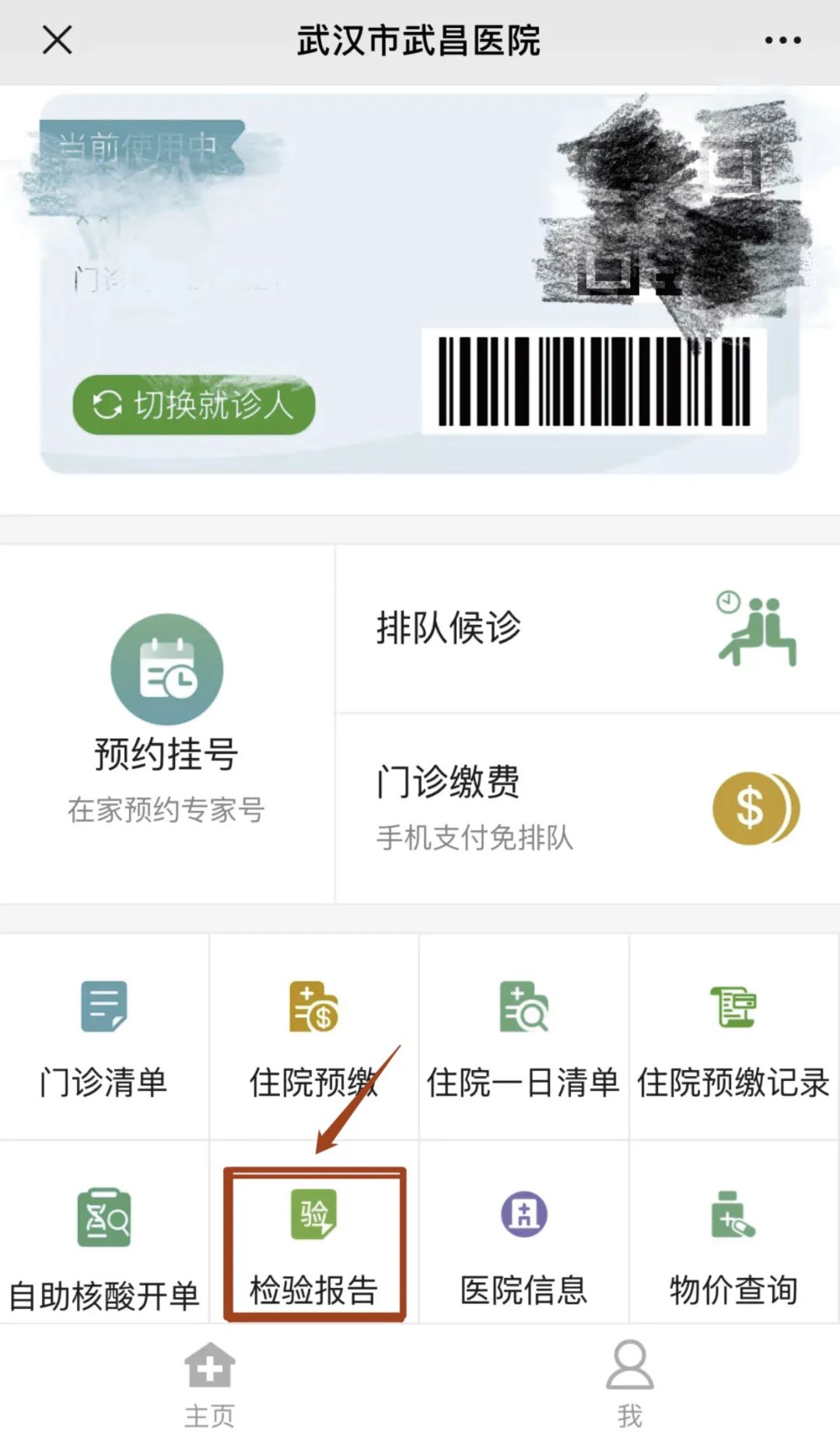Select 住院预缴 inpatient prepayment
The height and width of the screenshot is (1449, 840).
pos(314,1037)
